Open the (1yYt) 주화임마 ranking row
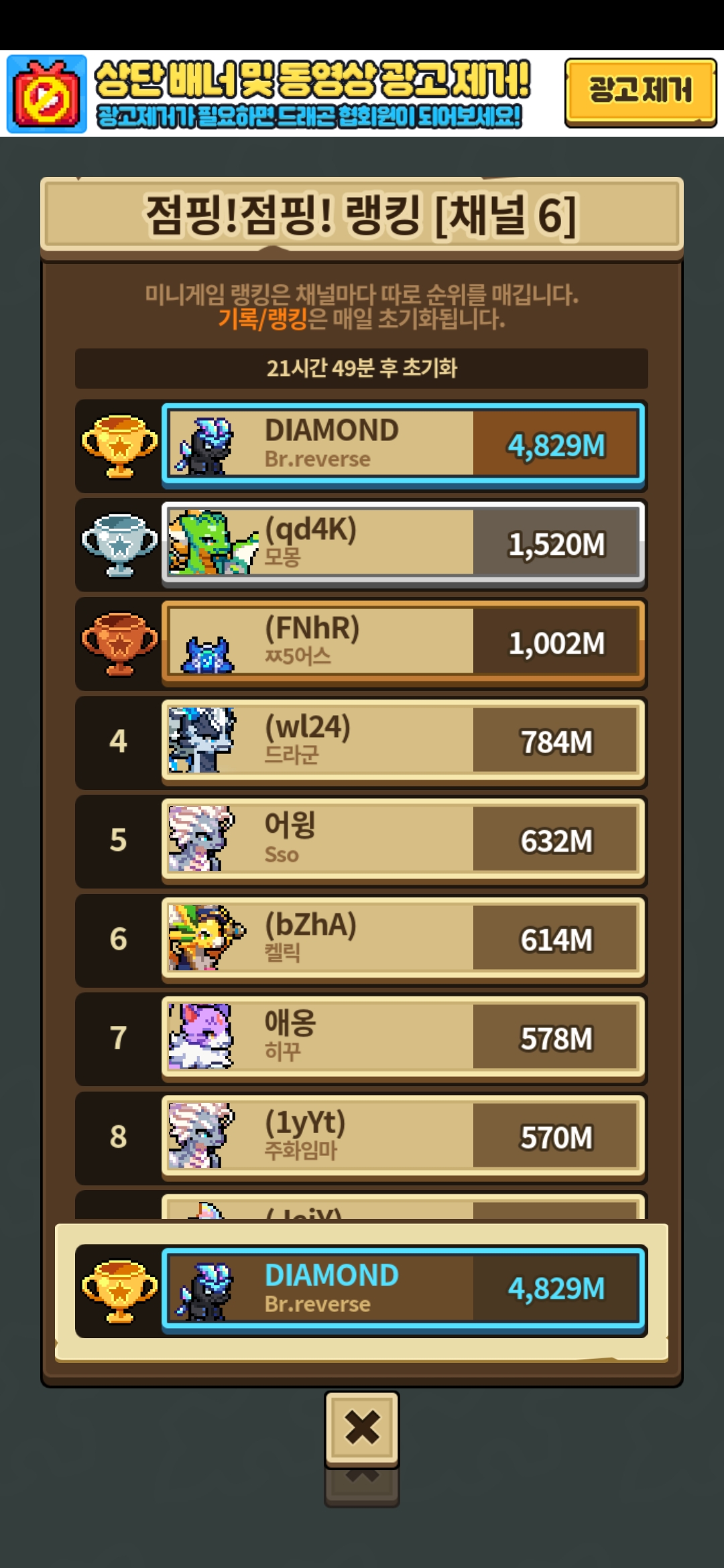This screenshot has width=724, height=1568. click(402, 1136)
